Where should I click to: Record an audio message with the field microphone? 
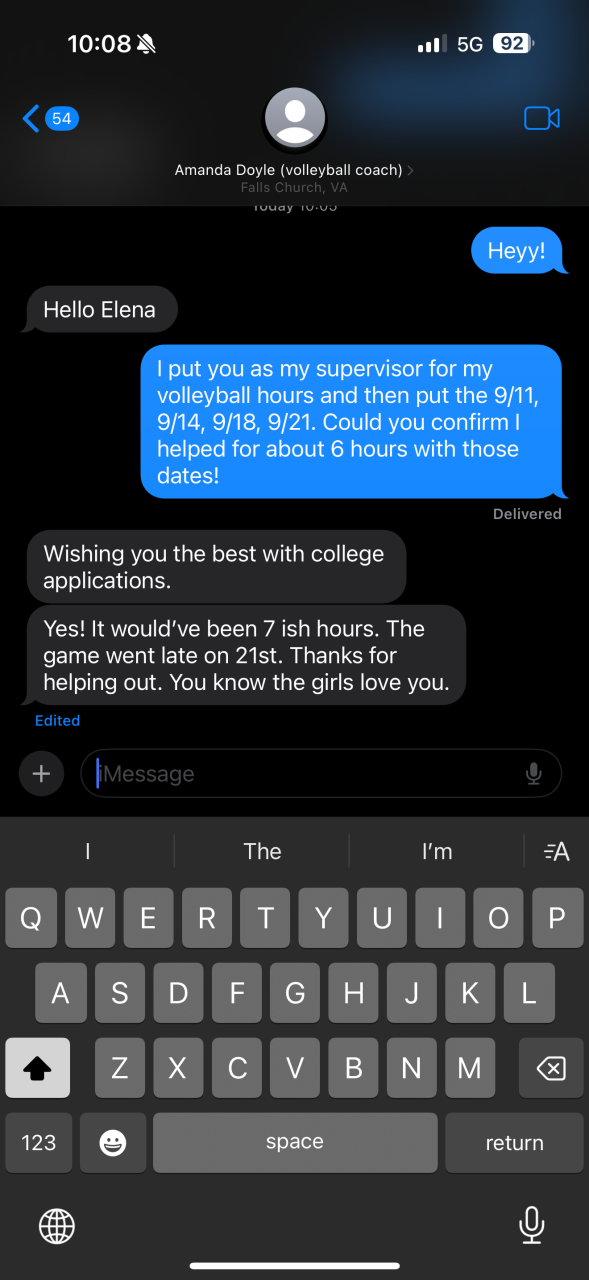click(534, 773)
